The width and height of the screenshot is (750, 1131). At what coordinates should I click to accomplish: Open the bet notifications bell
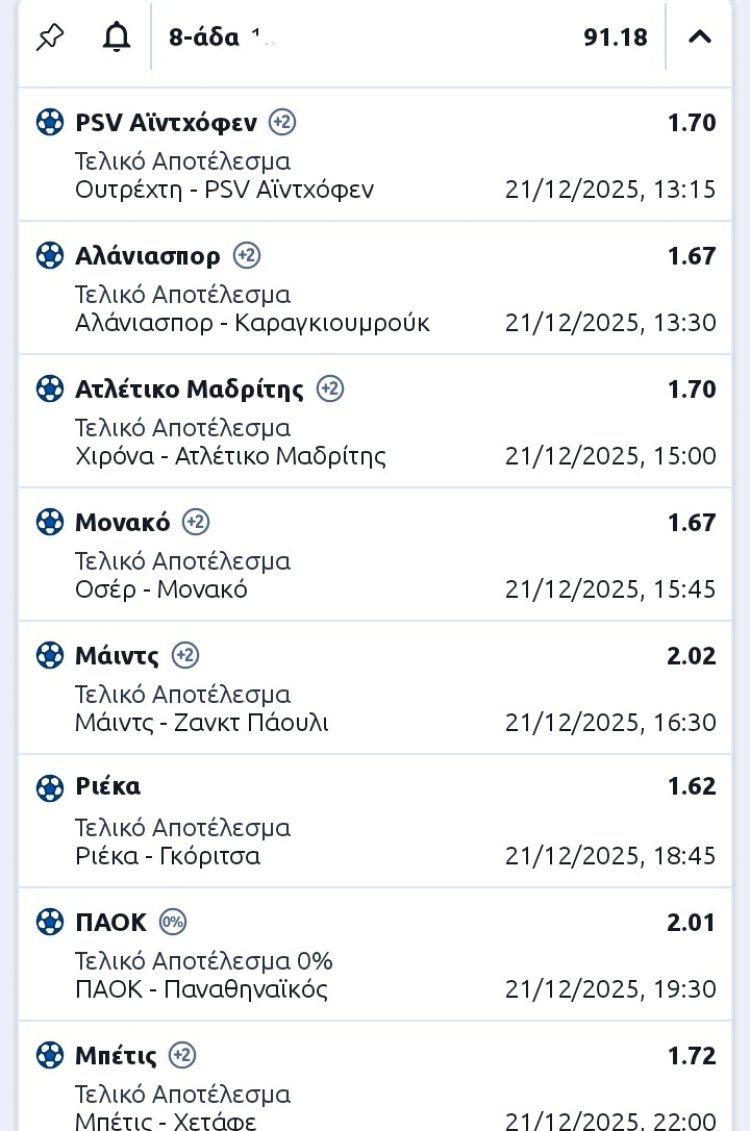coord(117,38)
